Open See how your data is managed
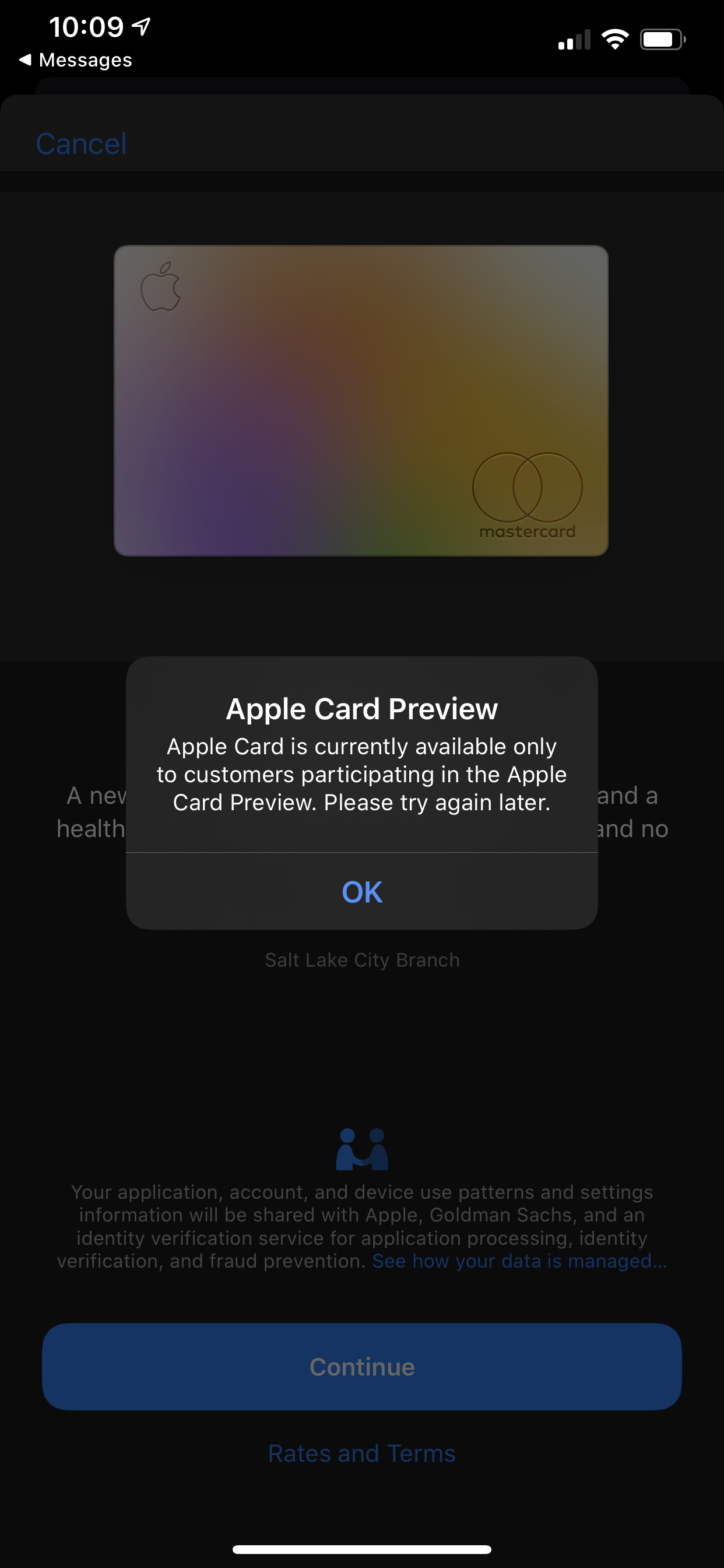The image size is (724, 1568). click(519, 1261)
